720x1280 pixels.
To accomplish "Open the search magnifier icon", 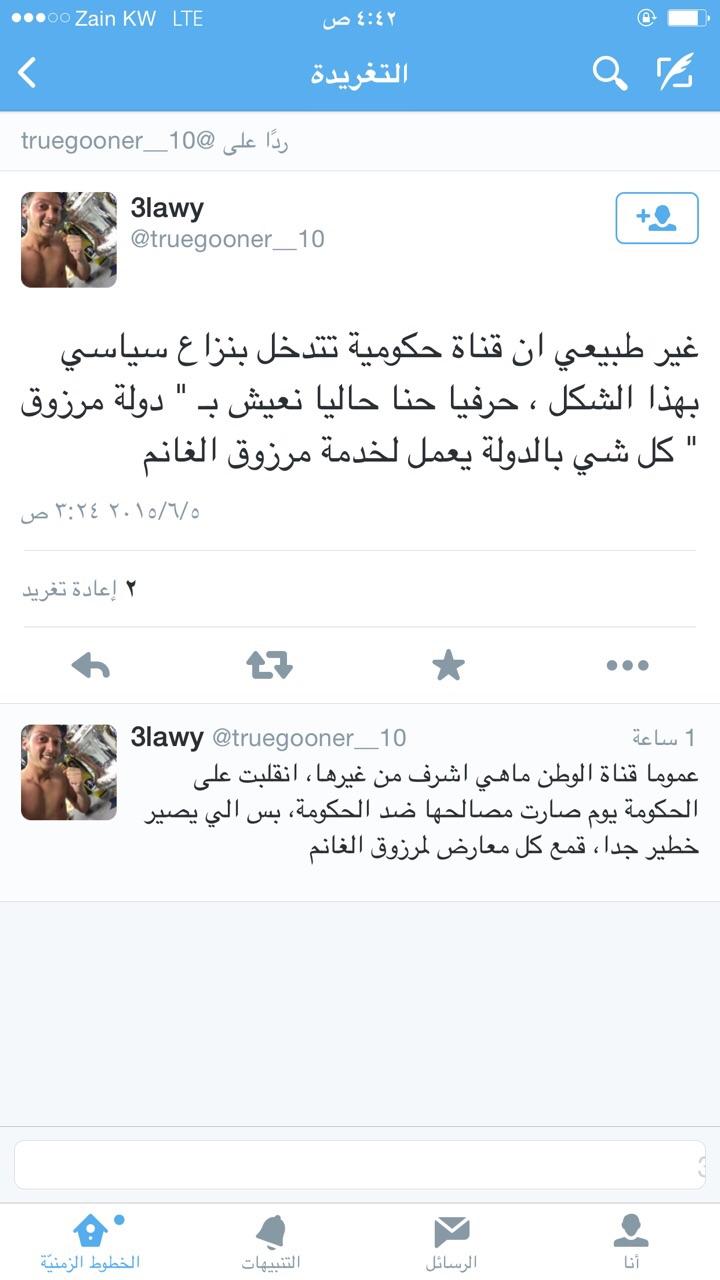I will tap(609, 73).
